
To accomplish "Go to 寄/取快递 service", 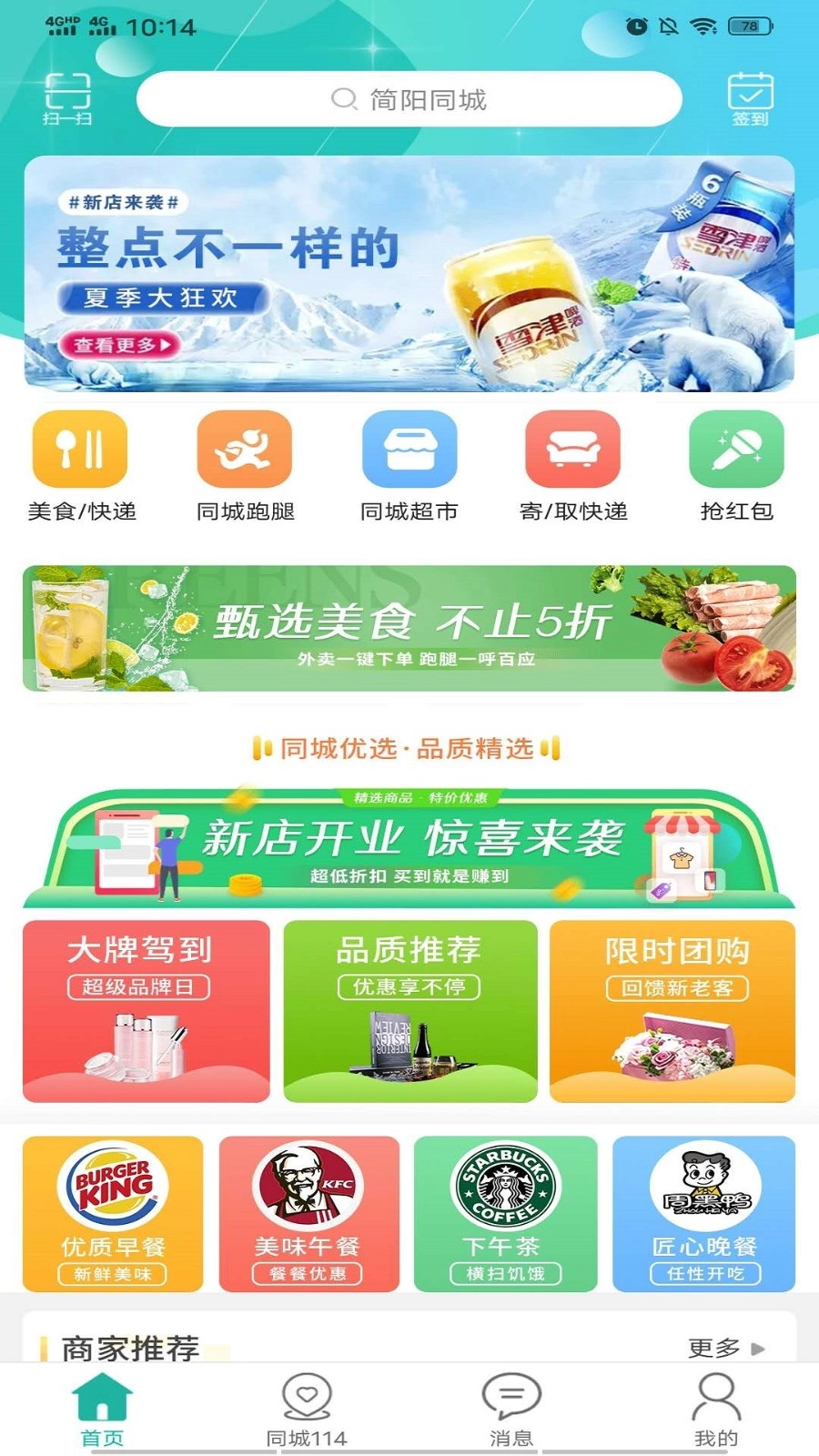I will coord(573,466).
